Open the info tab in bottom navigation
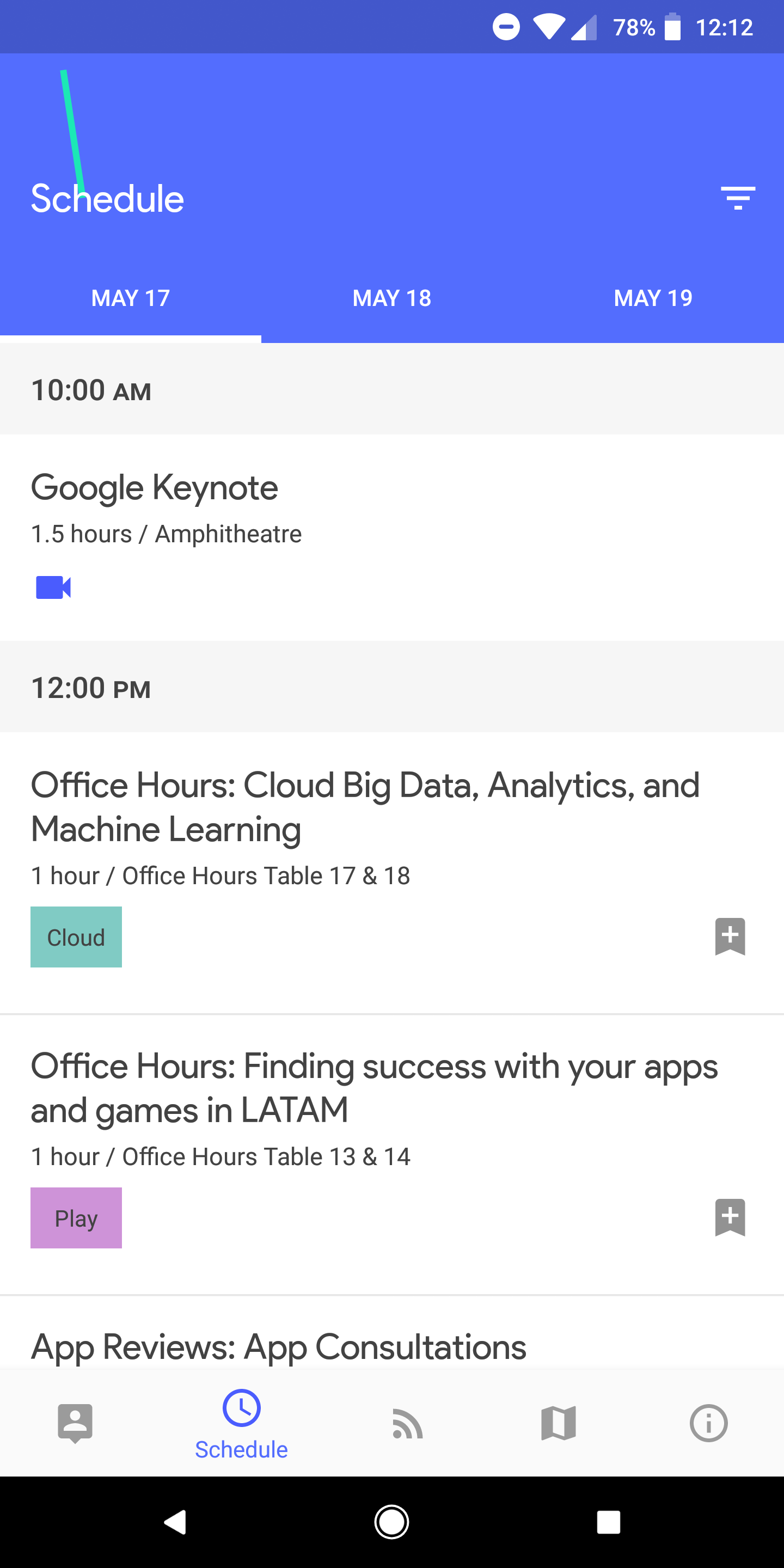 tap(708, 1423)
